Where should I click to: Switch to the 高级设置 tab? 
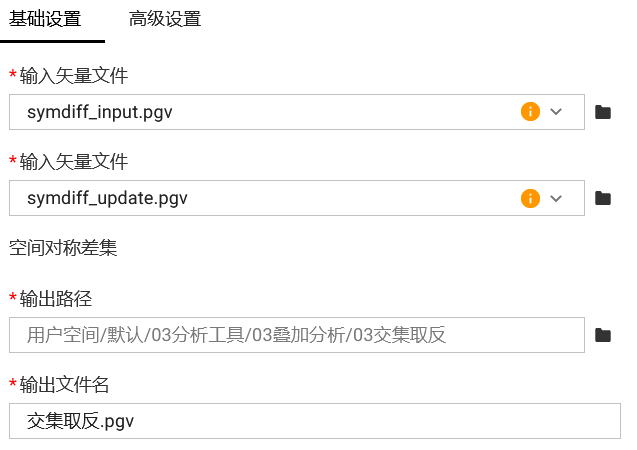tap(165, 19)
